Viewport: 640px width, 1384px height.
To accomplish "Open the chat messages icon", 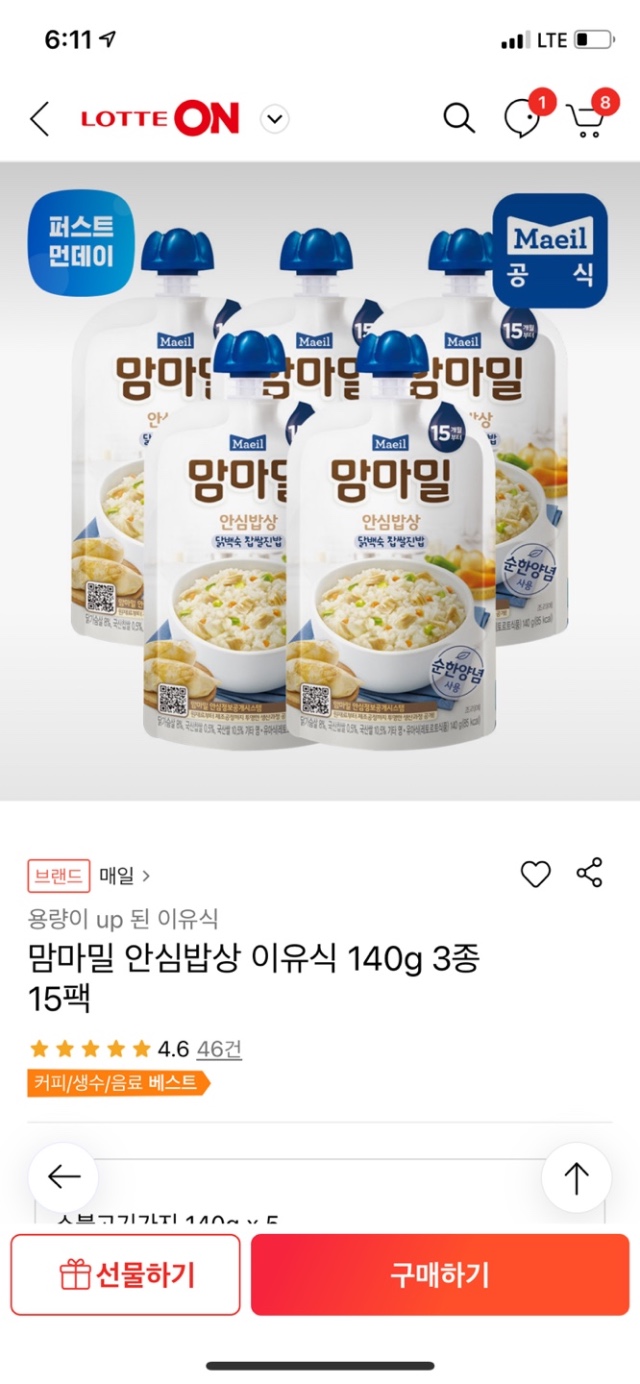I will click(x=522, y=119).
